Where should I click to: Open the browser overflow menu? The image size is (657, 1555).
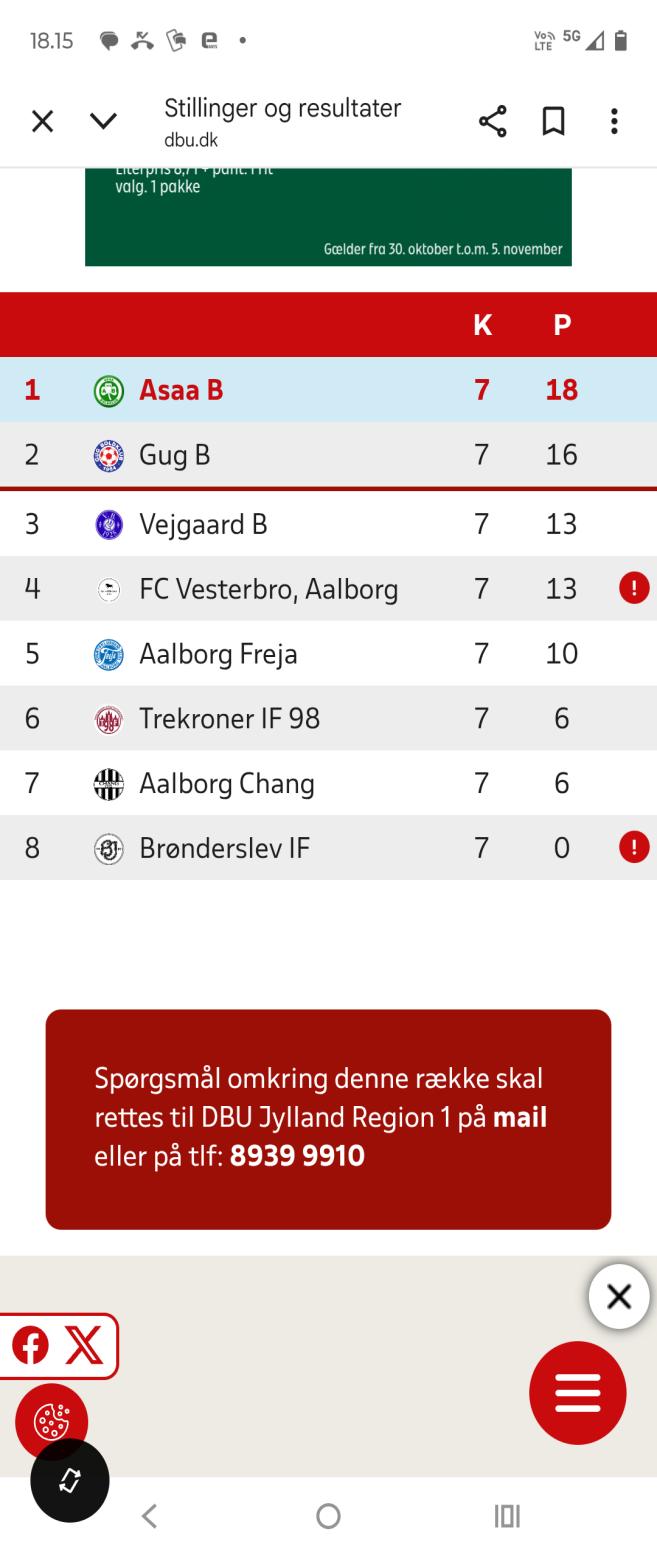point(614,122)
